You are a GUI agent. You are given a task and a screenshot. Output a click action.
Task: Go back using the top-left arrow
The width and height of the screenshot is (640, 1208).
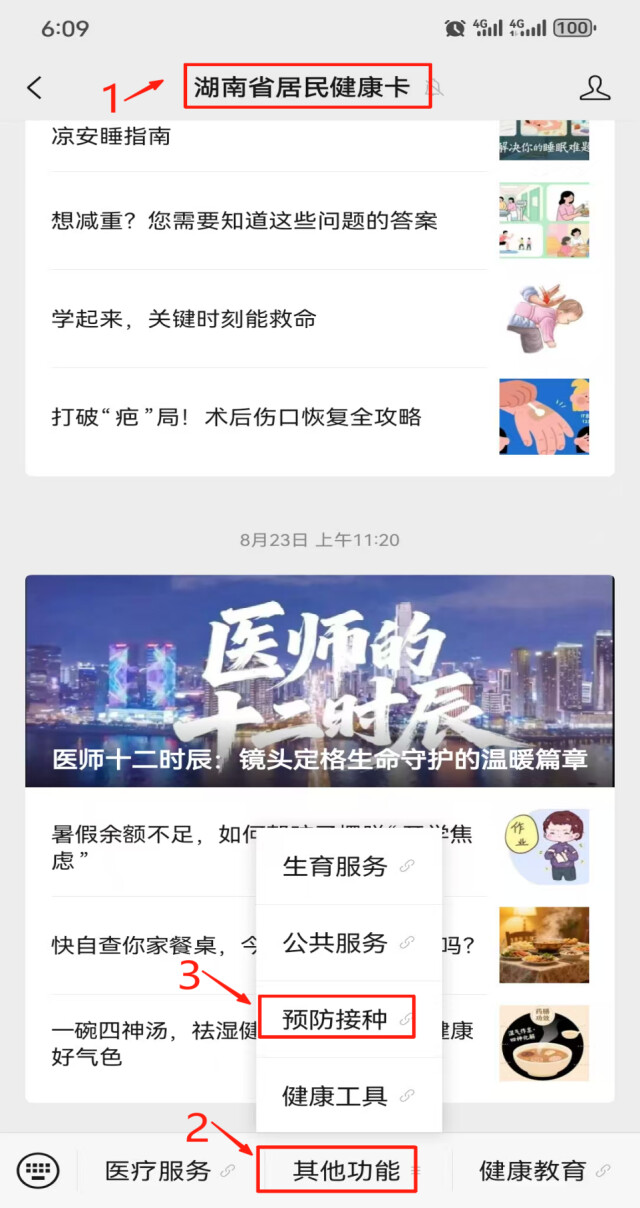pyautogui.click(x=35, y=88)
